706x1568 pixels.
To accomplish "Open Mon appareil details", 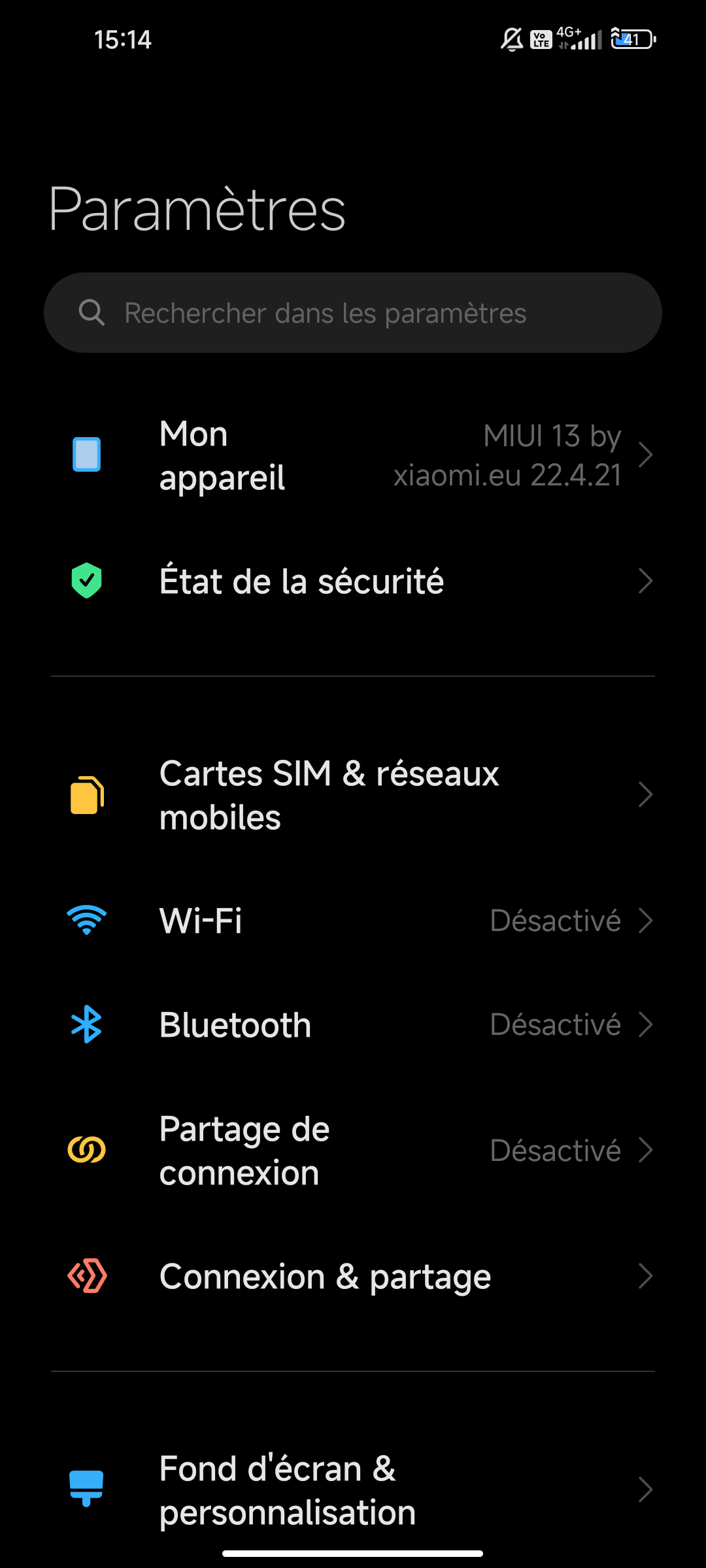I will pyautogui.click(x=353, y=455).
